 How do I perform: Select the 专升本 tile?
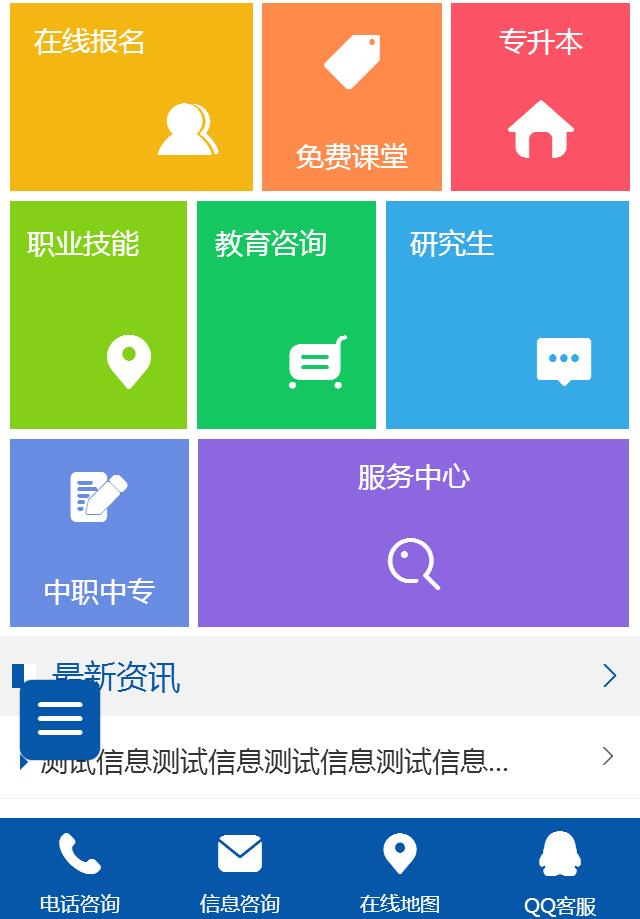point(540,97)
